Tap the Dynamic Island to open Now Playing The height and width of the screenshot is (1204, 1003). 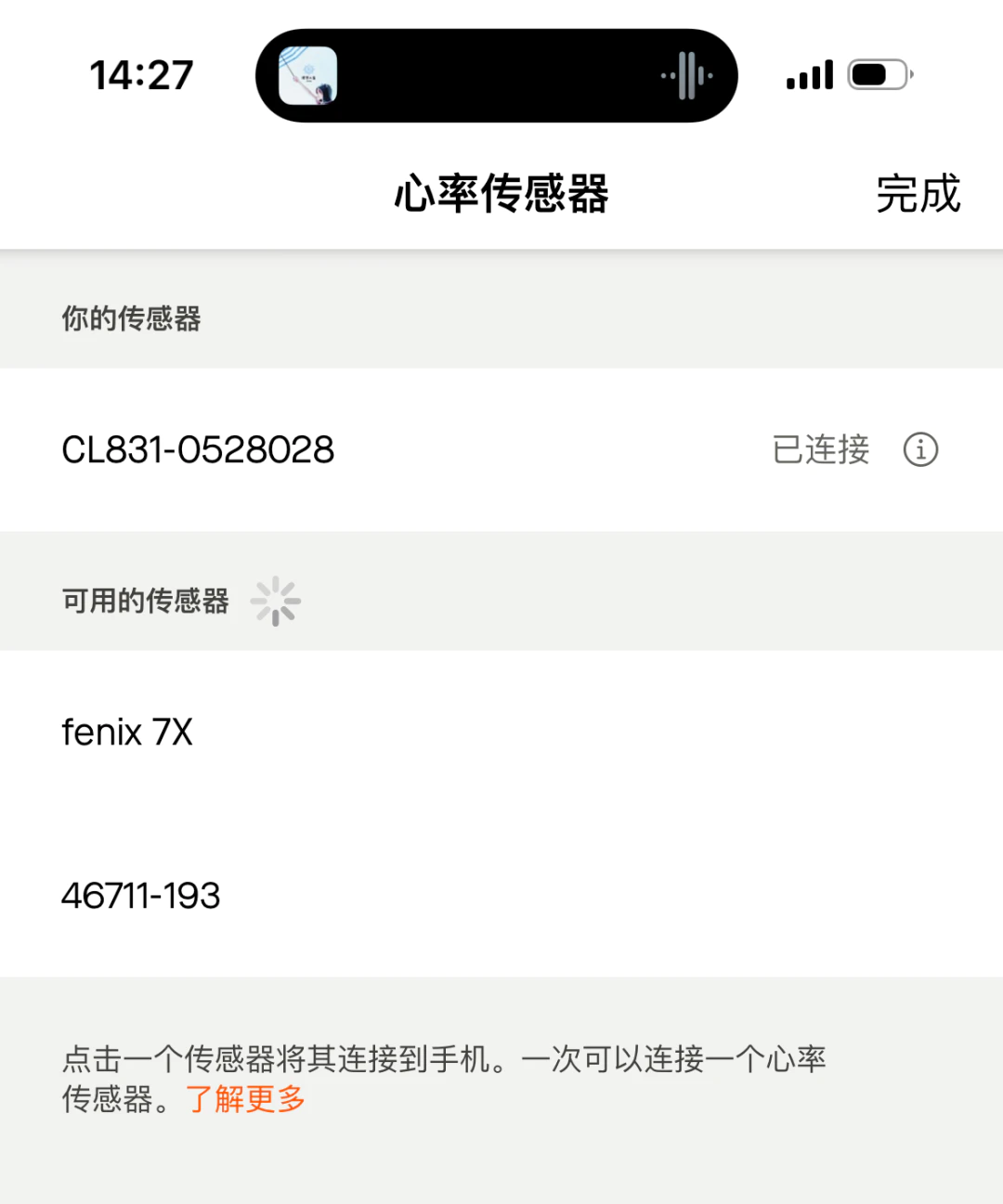pos(497,74)
